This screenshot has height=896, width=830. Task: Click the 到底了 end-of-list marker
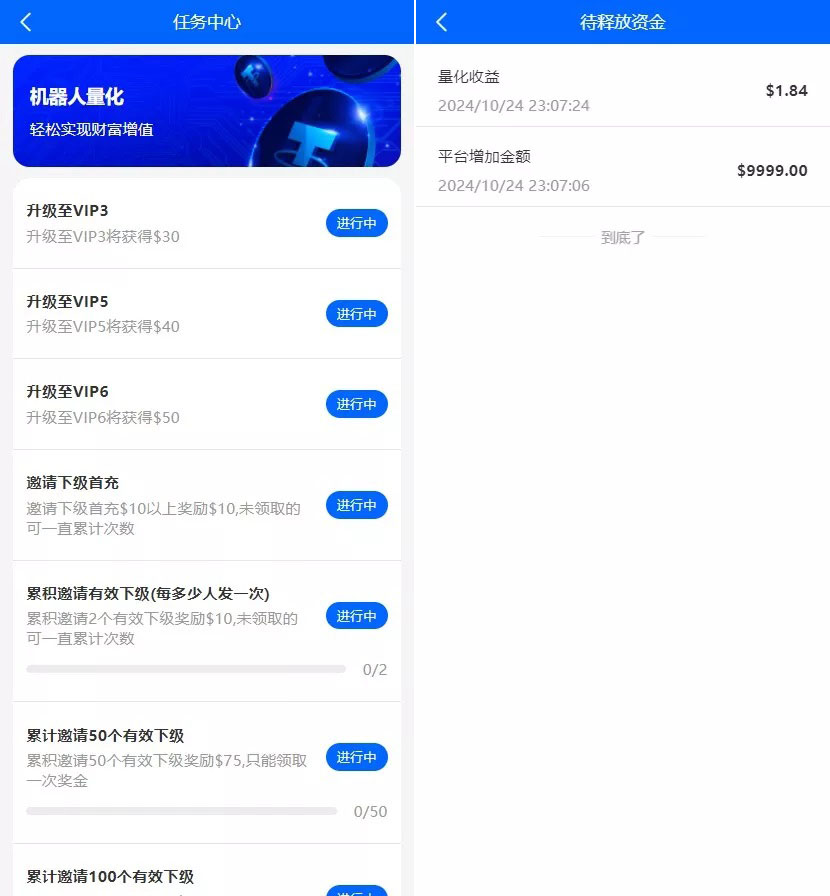[621, 237]
